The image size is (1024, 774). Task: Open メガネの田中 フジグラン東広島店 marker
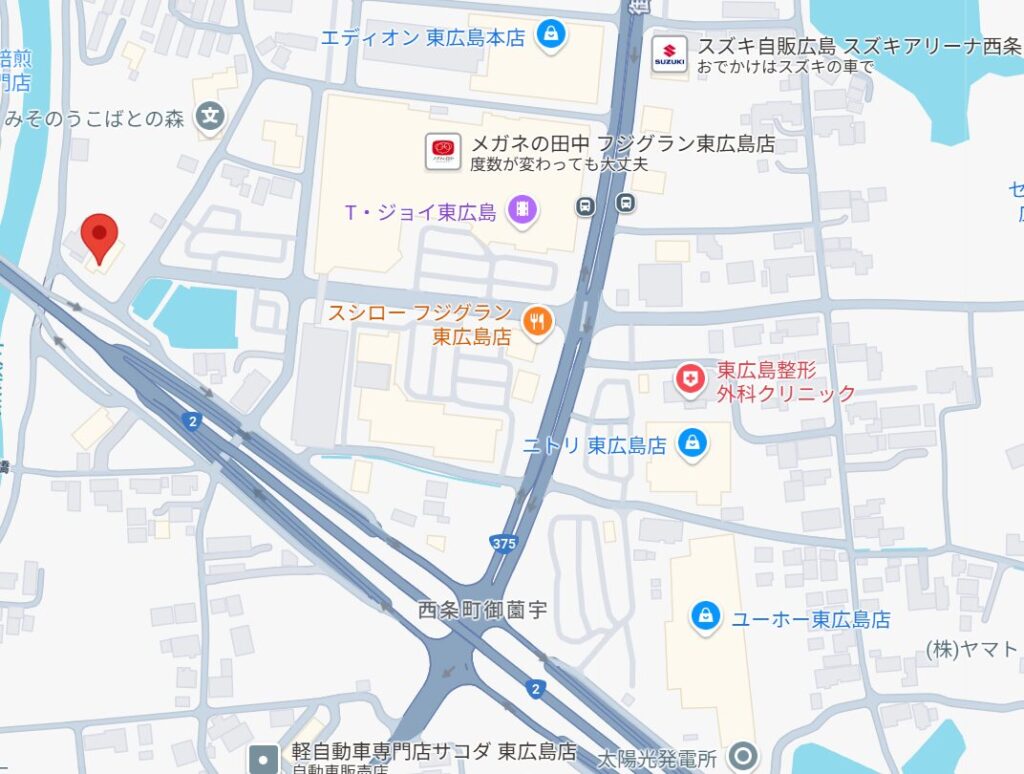click(x=442, y=151)
